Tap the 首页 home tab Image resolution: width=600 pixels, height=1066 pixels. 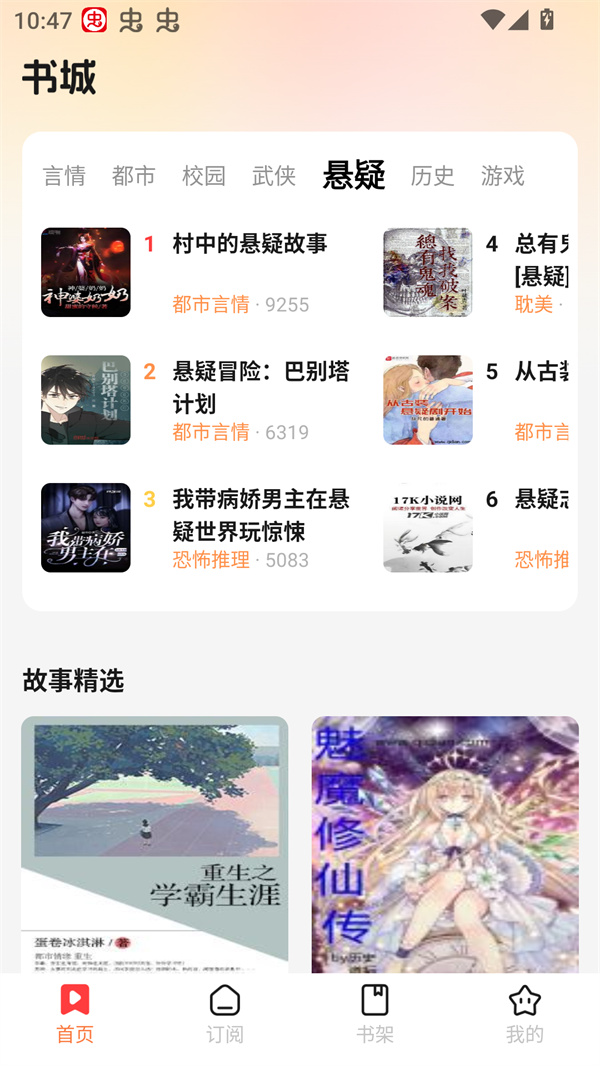tap(75, 1013)
